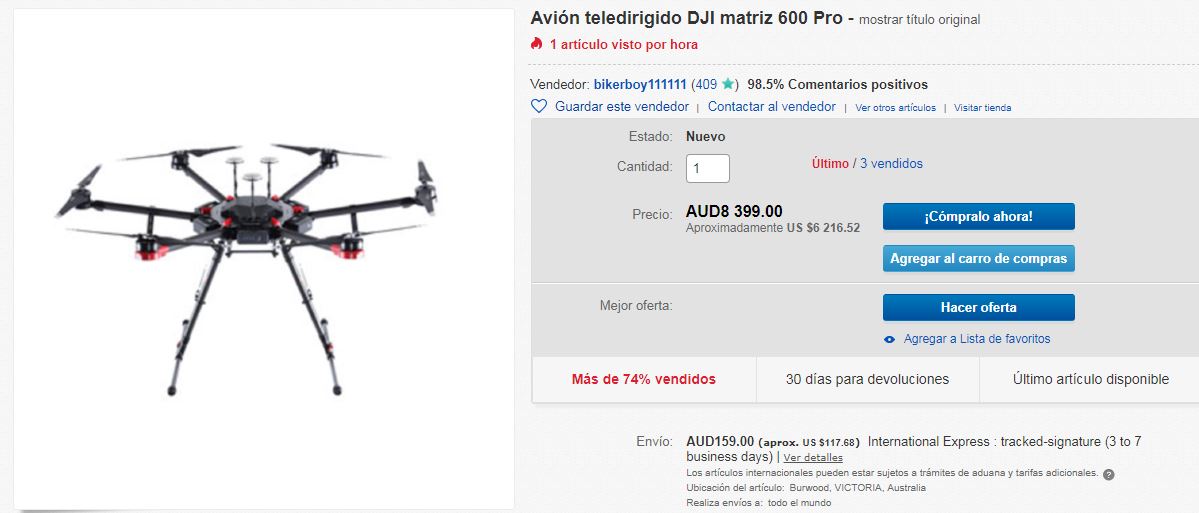Tap the ¡Cómpralo ahora! button

click(979, 216)
